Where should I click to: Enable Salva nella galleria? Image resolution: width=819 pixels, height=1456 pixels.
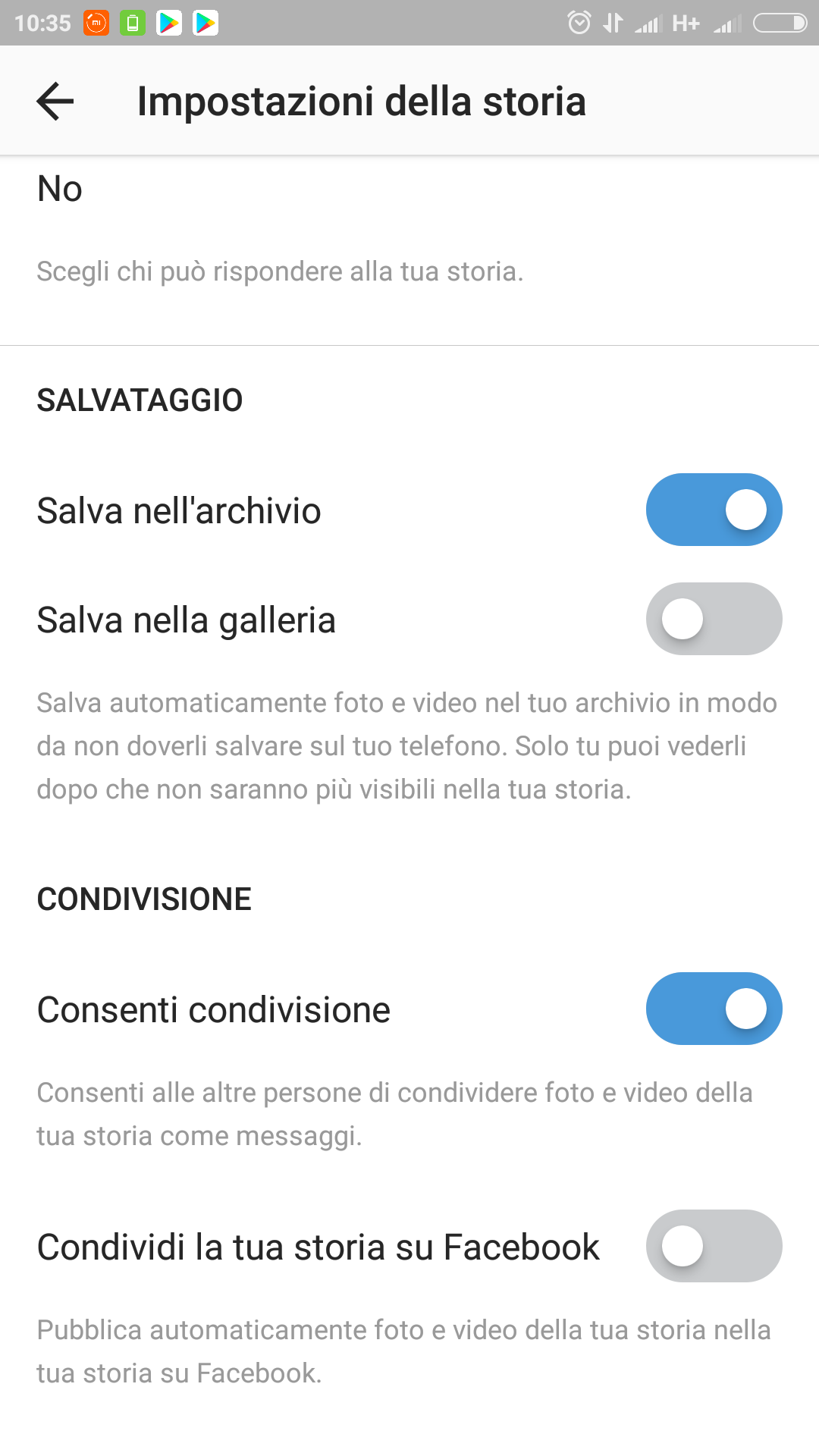714,619
